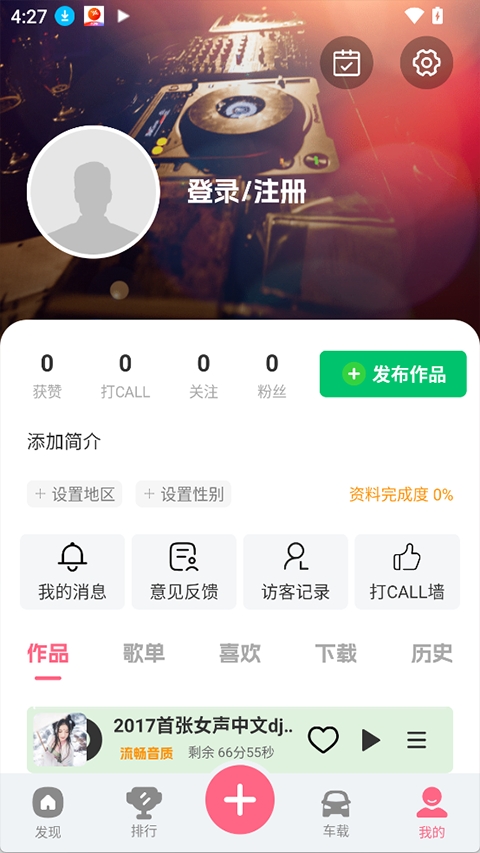Switch to the 下载 tab
The image size is (480, 853).
coord(336,653)
